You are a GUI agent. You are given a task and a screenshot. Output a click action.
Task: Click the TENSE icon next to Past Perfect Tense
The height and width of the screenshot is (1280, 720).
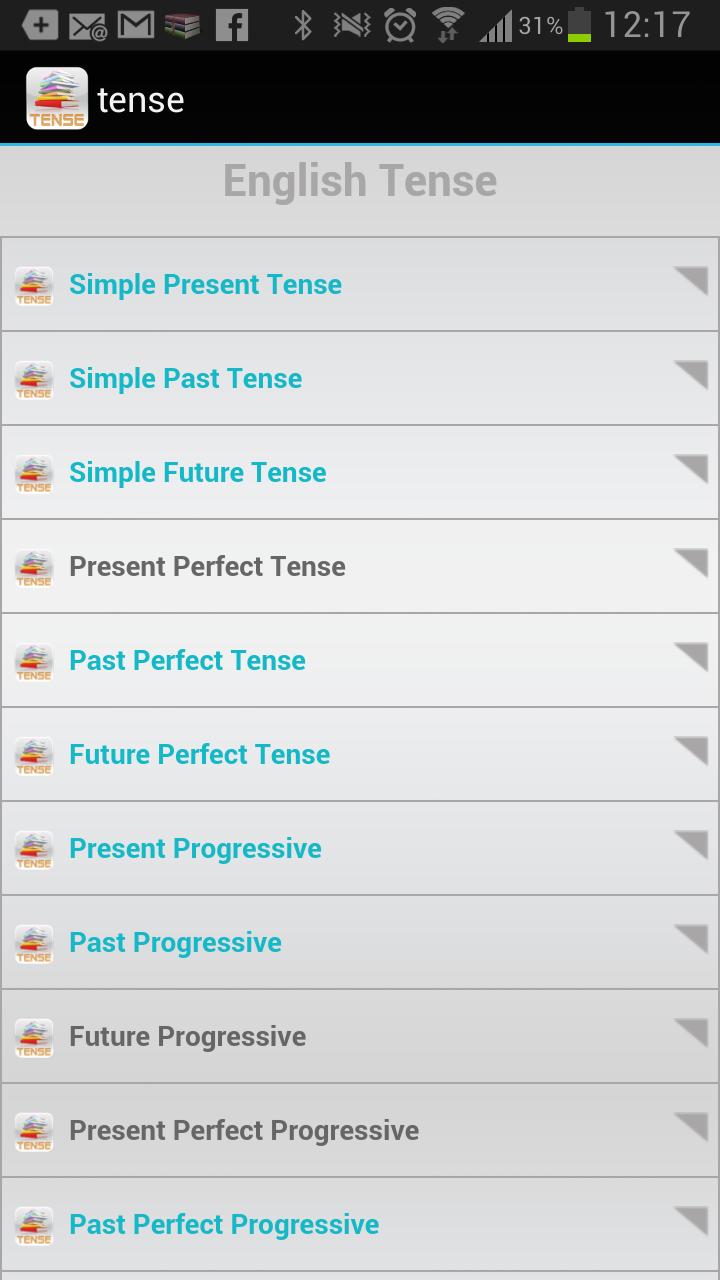click(x=33, y=661)
